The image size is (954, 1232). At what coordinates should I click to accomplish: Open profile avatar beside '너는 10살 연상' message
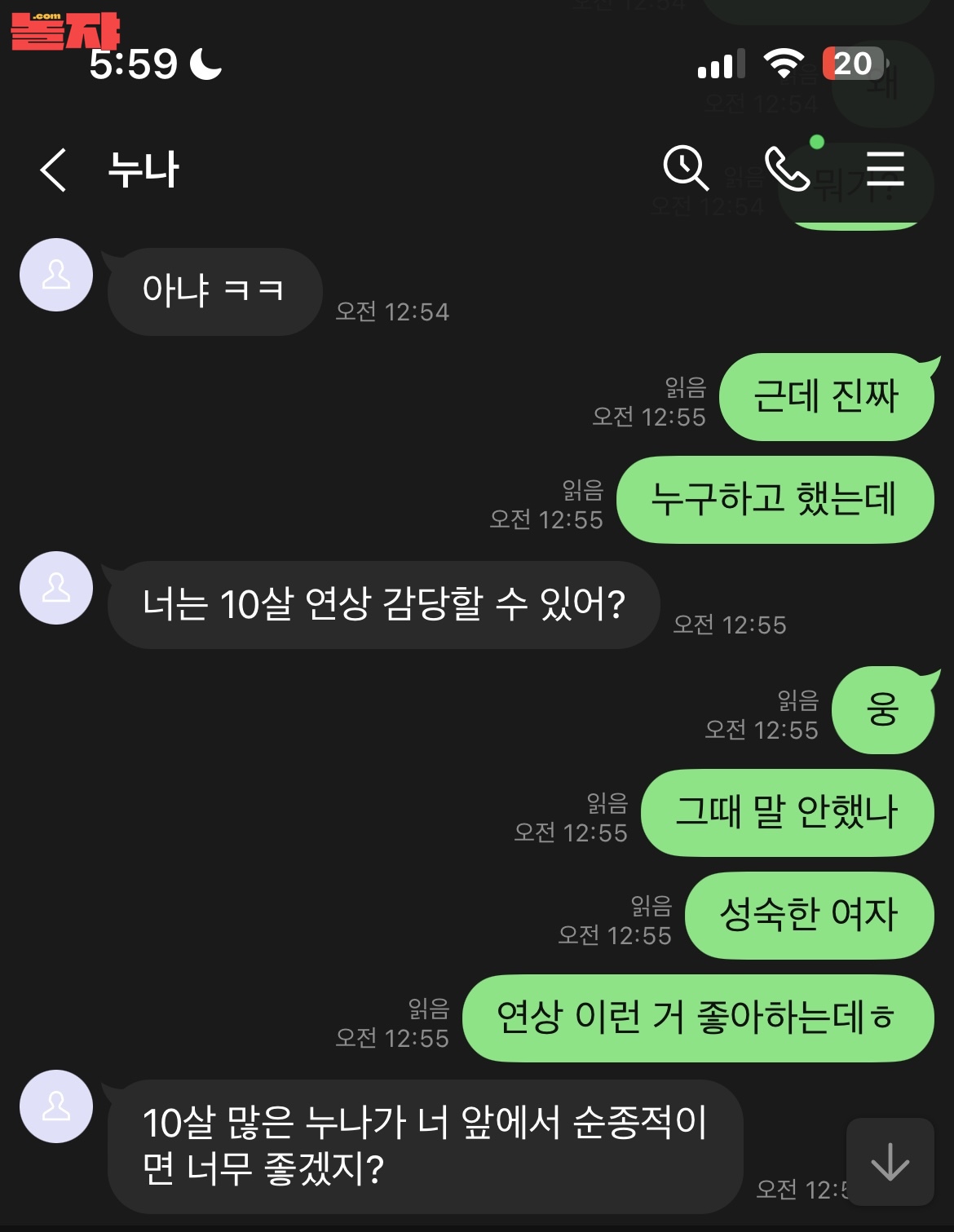point(56,588)
